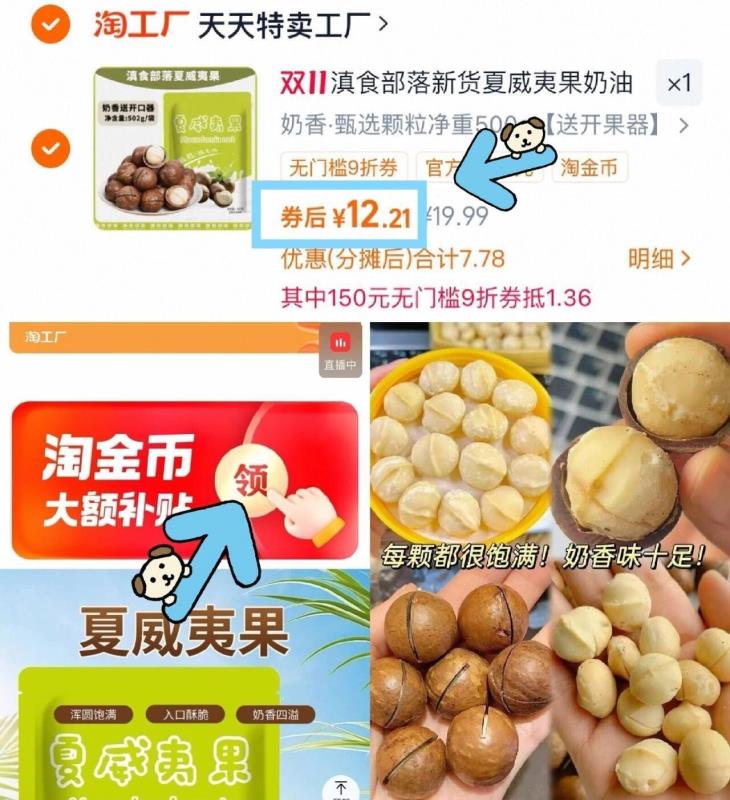Screen dimensions: 730x800
Task: Adjust the ×1 quantity indicator
Action: (677, 83)
